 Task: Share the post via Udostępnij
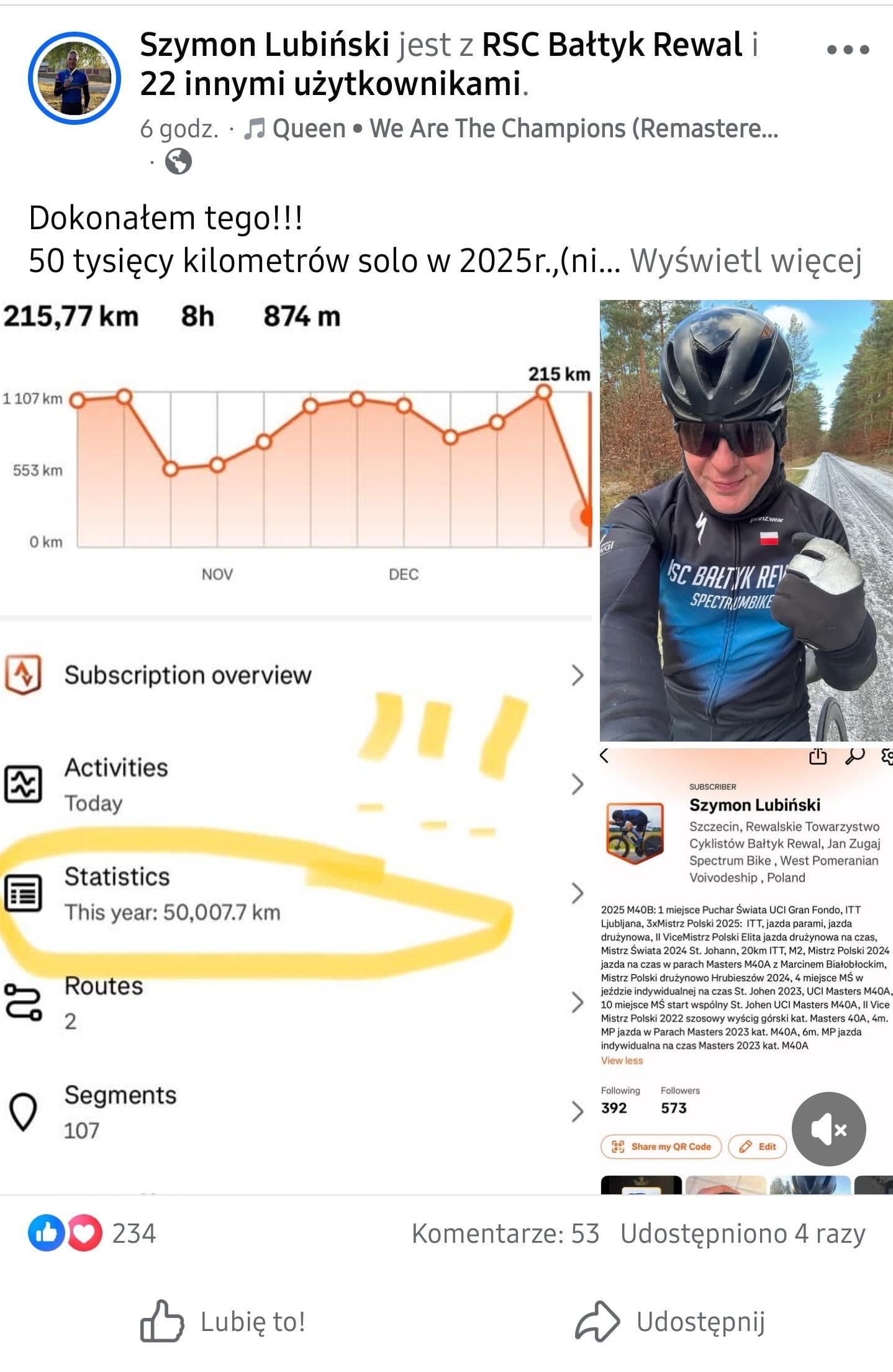pyautogui.click(x=670, y=1321)
